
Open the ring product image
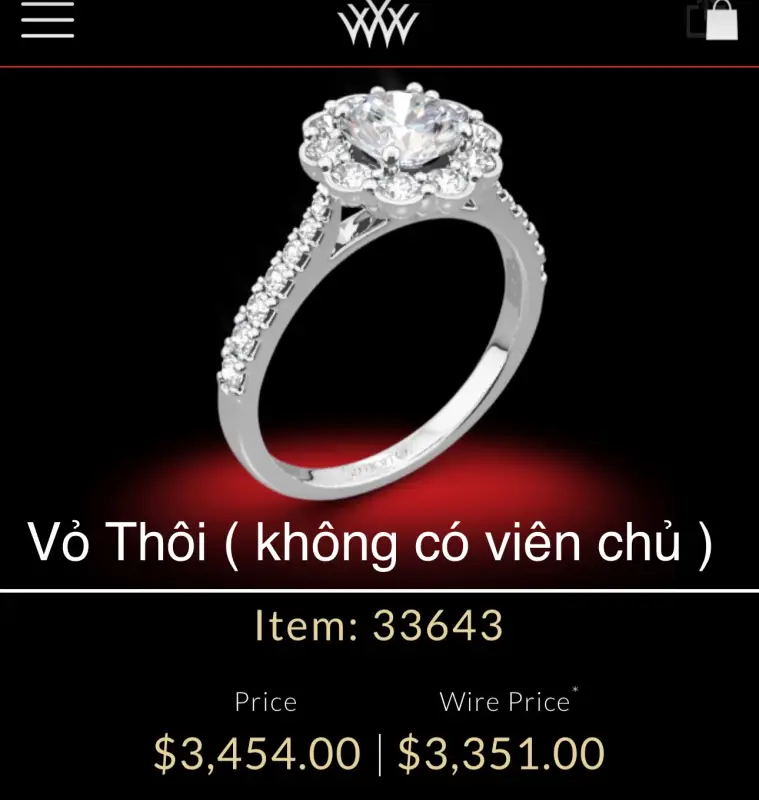pos(380,290)
